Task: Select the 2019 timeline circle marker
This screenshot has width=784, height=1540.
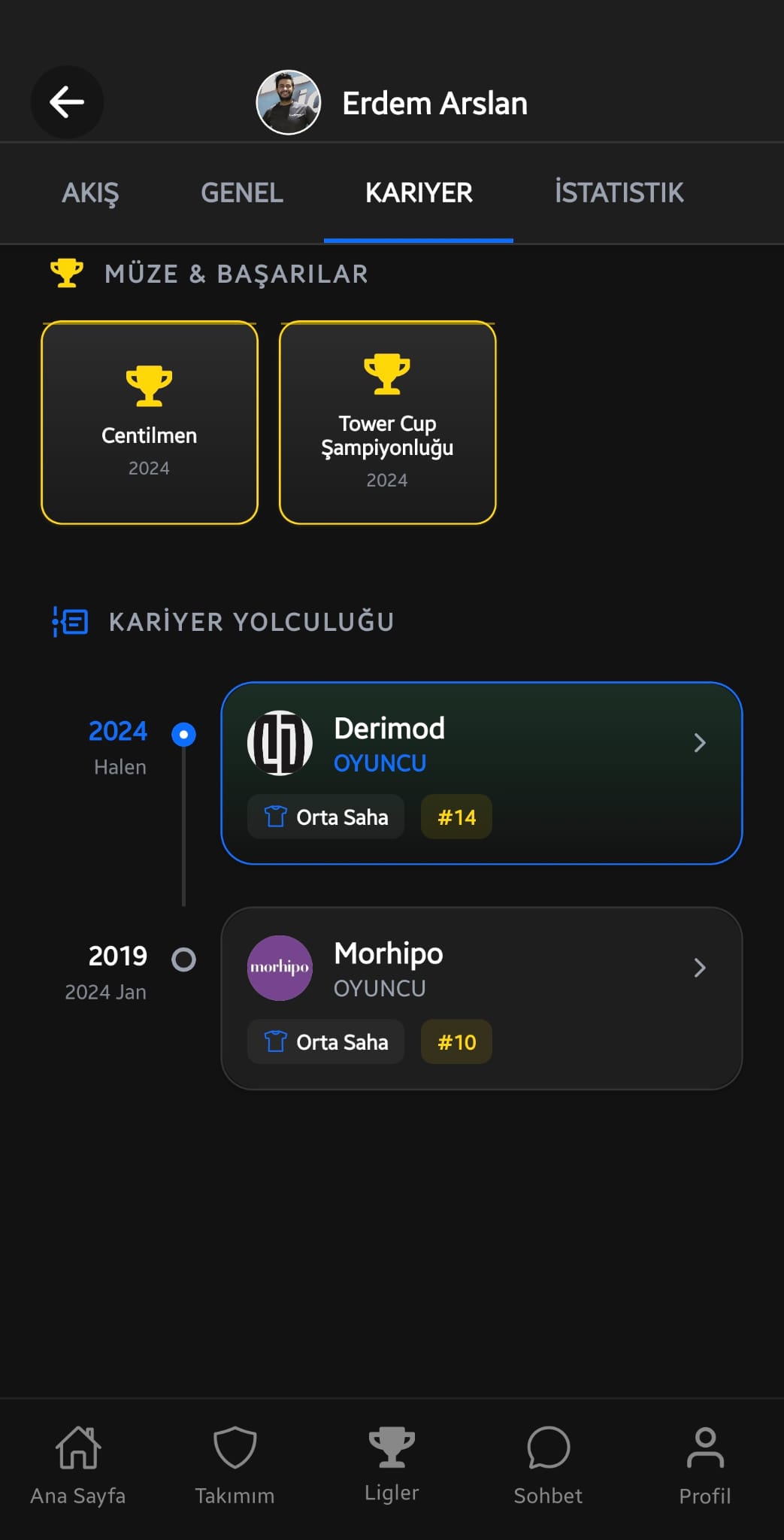Action: pyautogui.click(x=183, y=959)
